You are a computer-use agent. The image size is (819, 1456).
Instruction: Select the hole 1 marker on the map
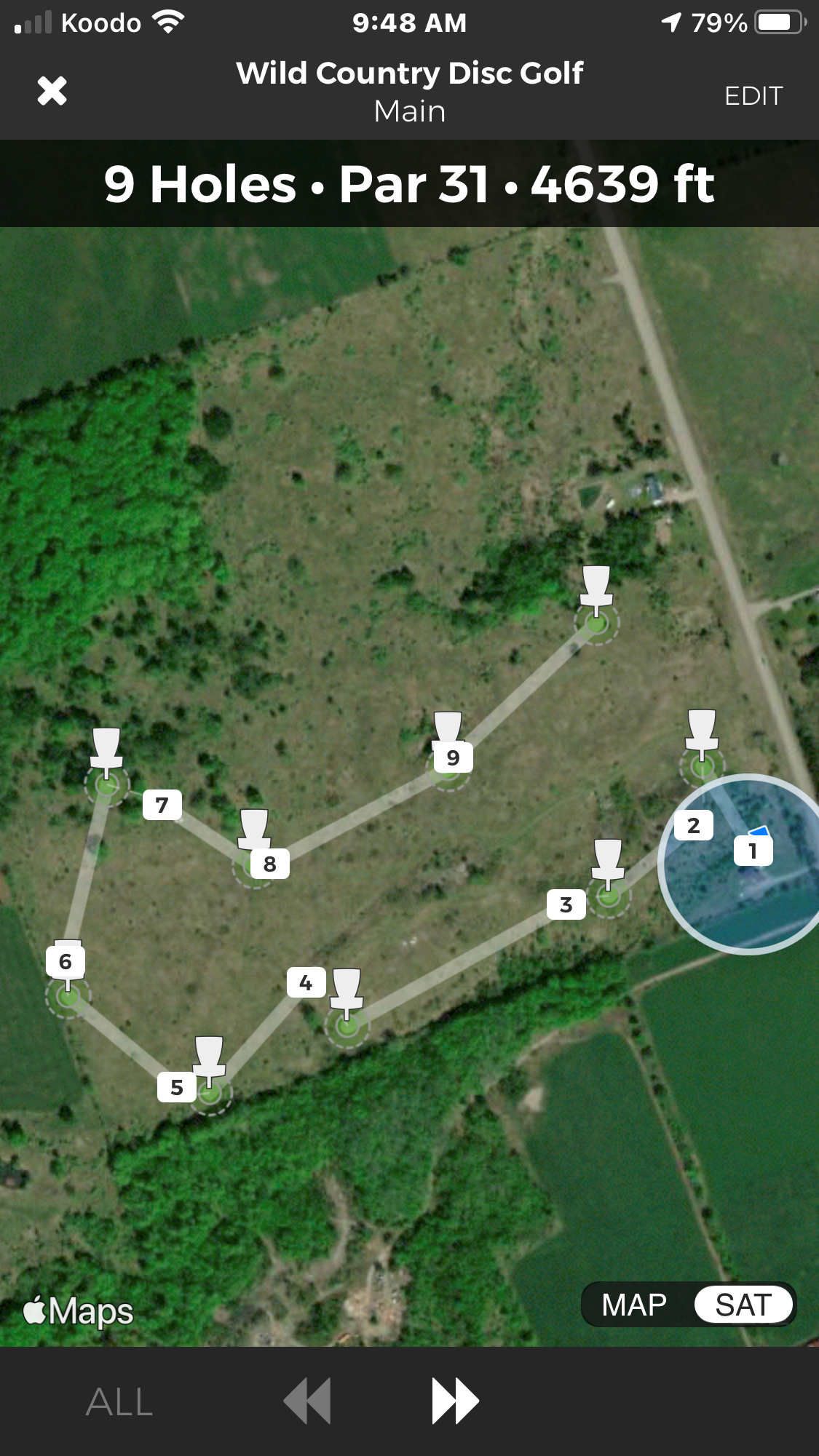pyautogui.click(x=753, y=851)
